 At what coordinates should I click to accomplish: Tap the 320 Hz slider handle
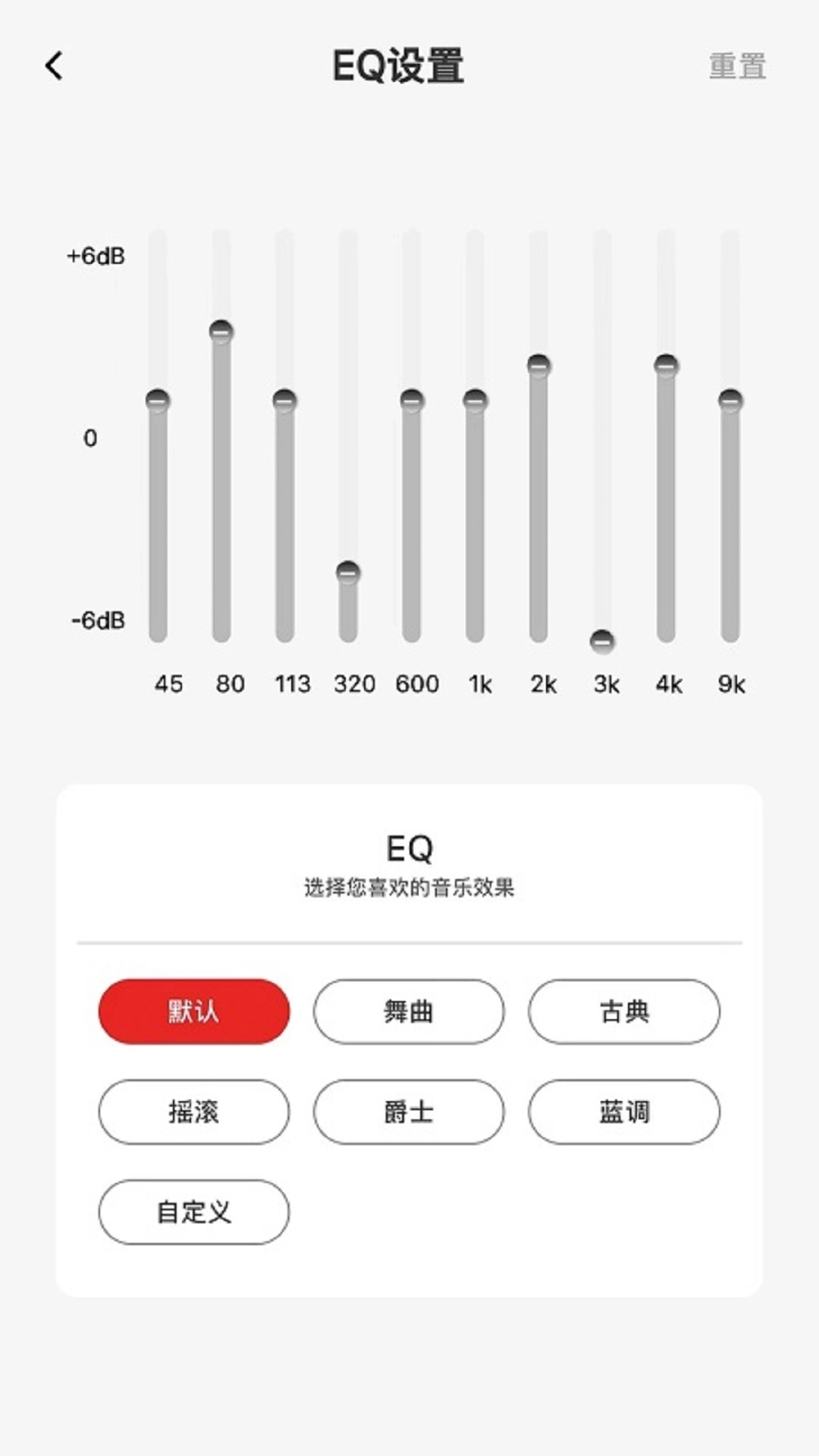pos(348,573)
